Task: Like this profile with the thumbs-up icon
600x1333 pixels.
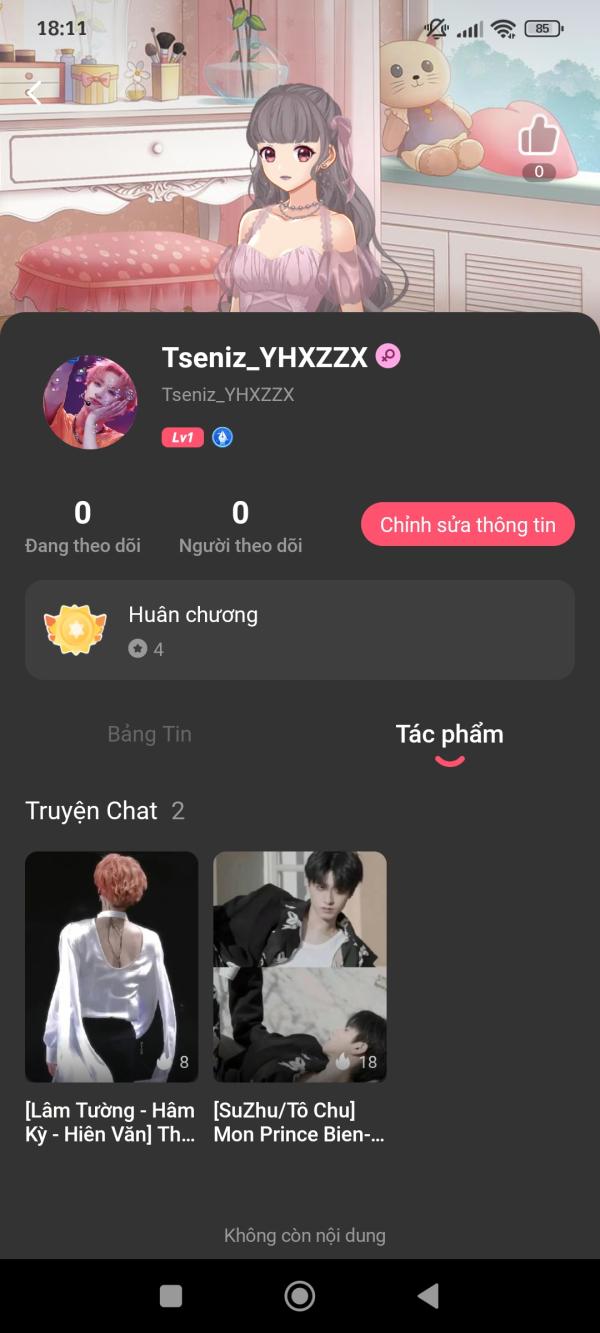Action: [539, 136]
